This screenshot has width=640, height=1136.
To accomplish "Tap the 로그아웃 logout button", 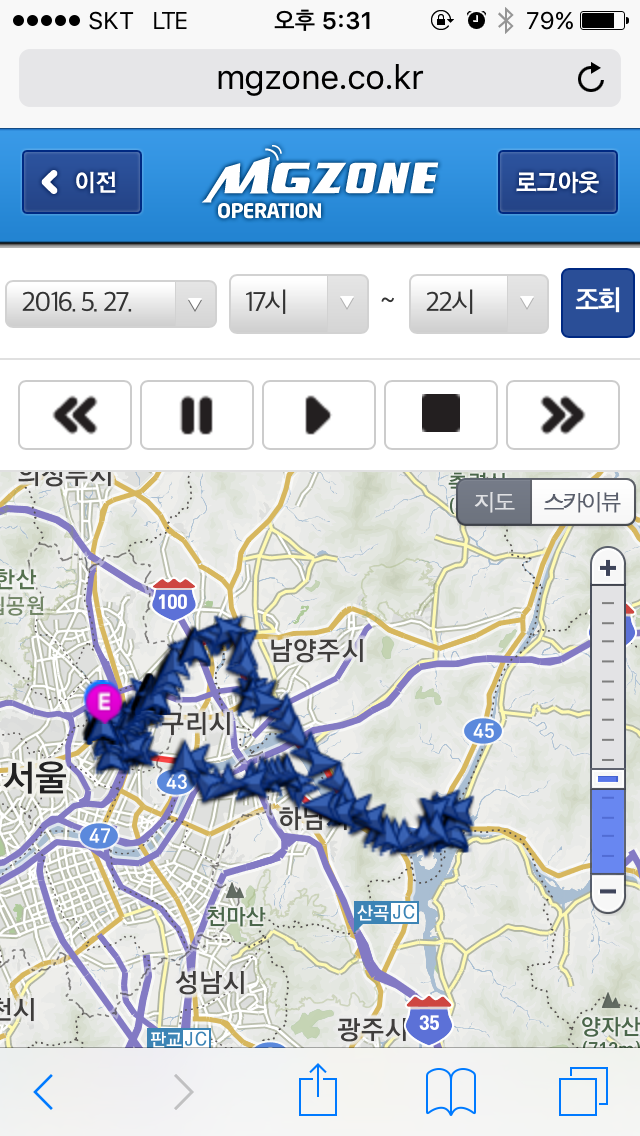I will pos(558,182).
